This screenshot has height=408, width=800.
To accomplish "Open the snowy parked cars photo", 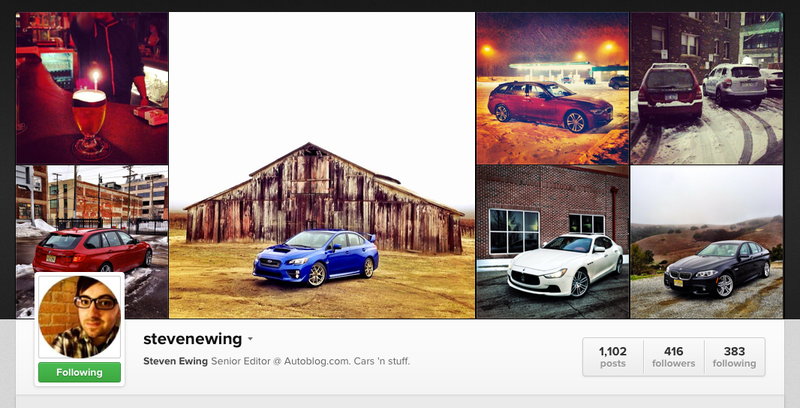I will click(706, 88).
